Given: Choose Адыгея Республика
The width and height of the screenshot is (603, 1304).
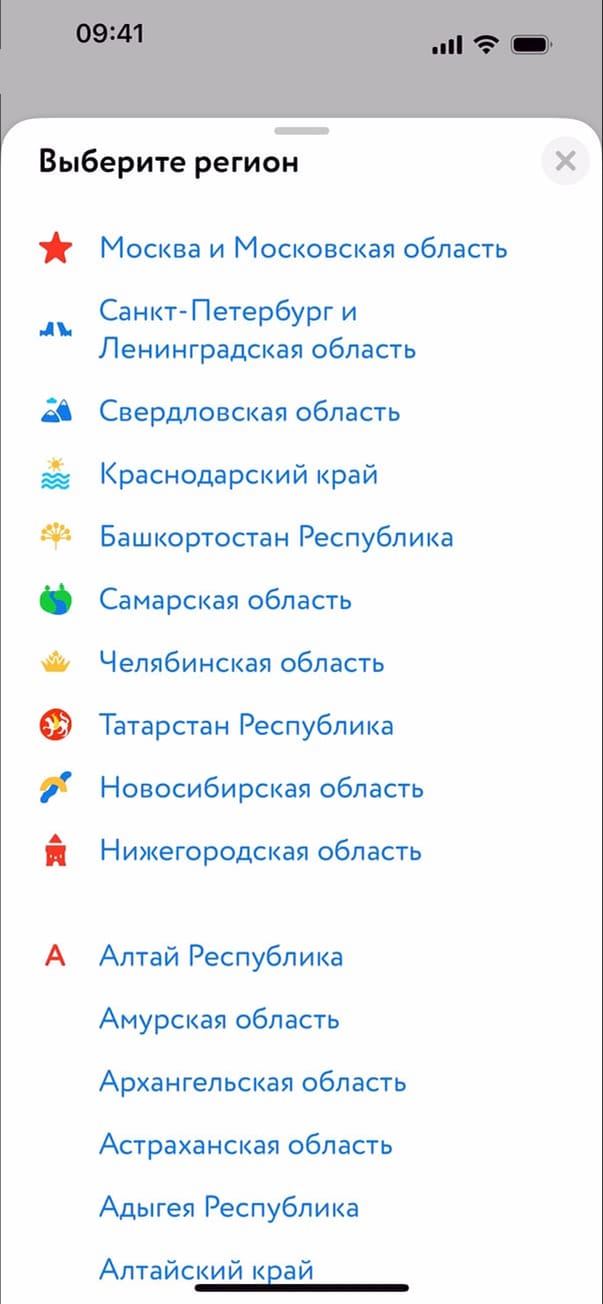Looking at the screenshot, I should point(228,1208).
